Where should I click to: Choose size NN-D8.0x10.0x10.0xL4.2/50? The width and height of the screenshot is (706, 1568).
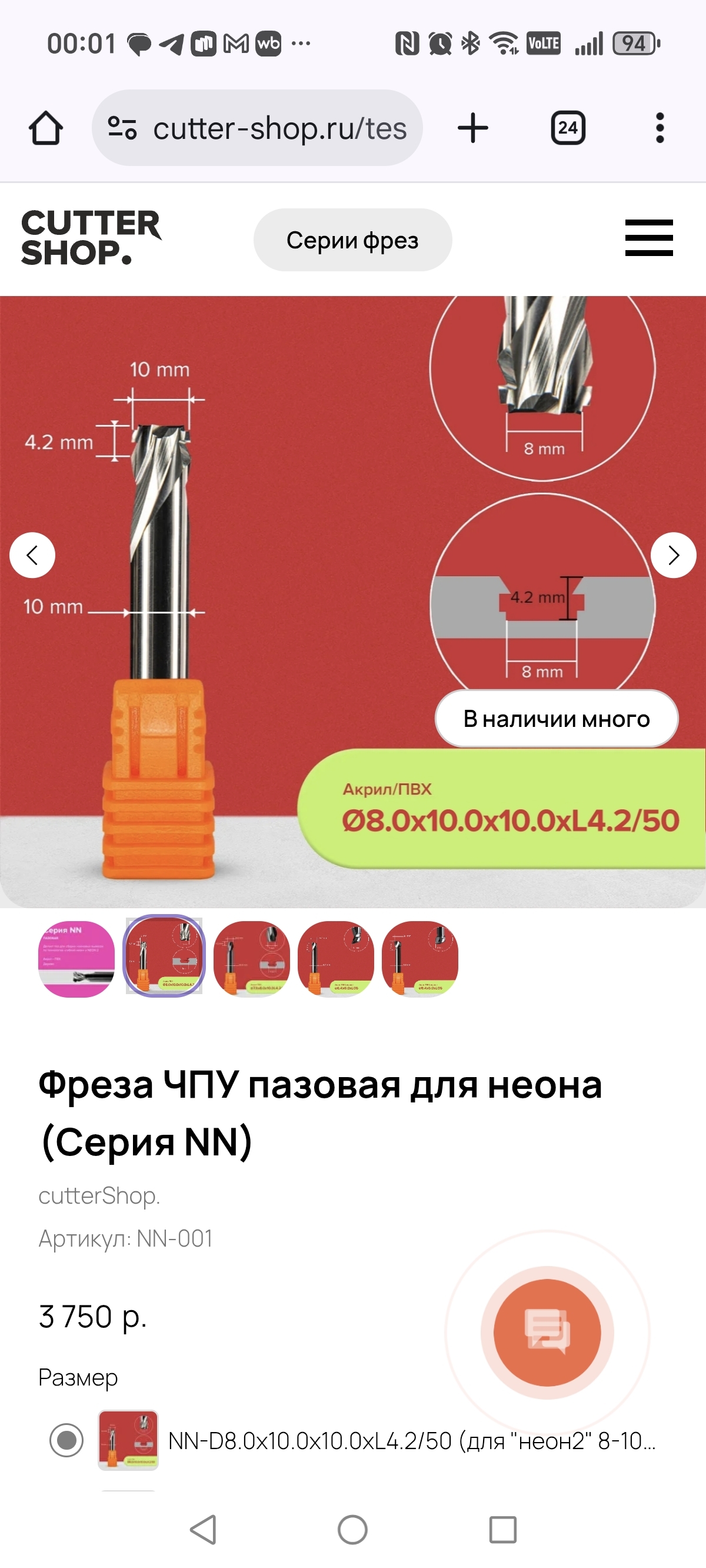tap(353, 1440)
